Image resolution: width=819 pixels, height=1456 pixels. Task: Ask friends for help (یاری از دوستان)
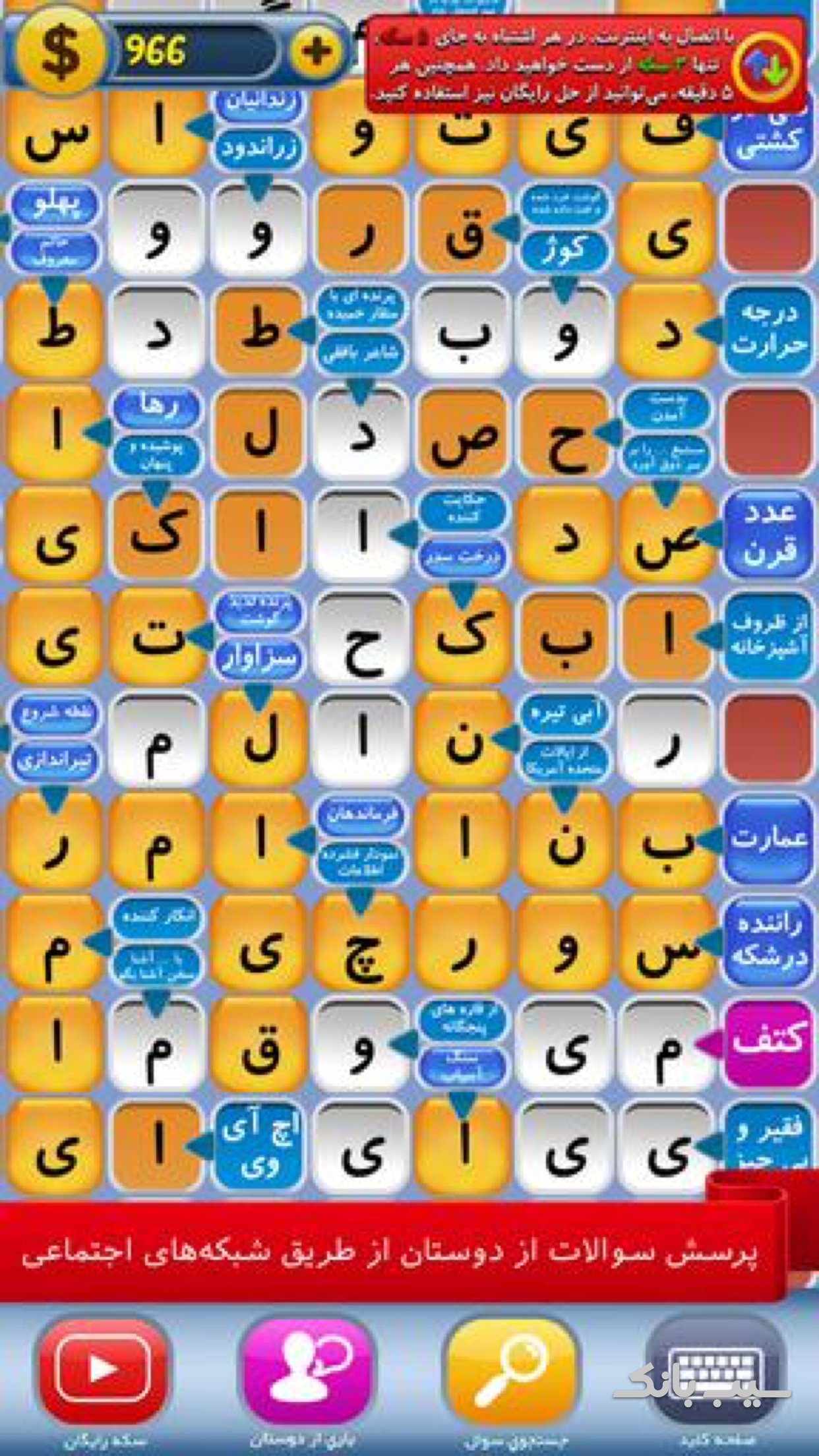305,1370
